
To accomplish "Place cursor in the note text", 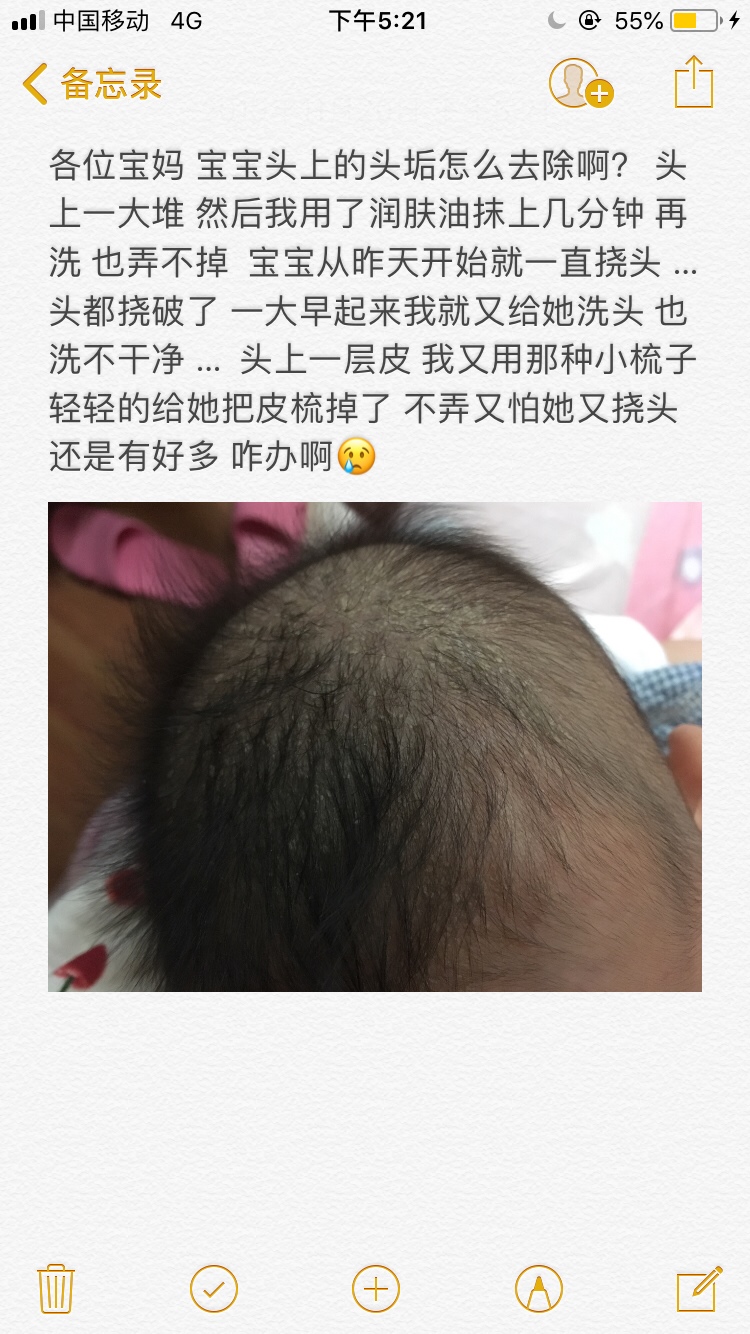I will [370, 311].
